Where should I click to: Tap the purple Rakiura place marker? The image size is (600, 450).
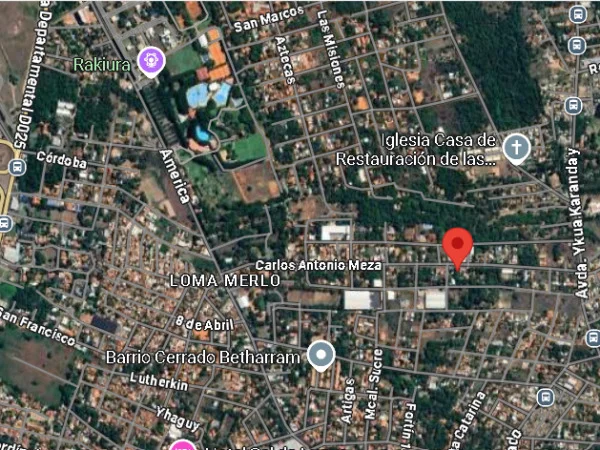151,62
